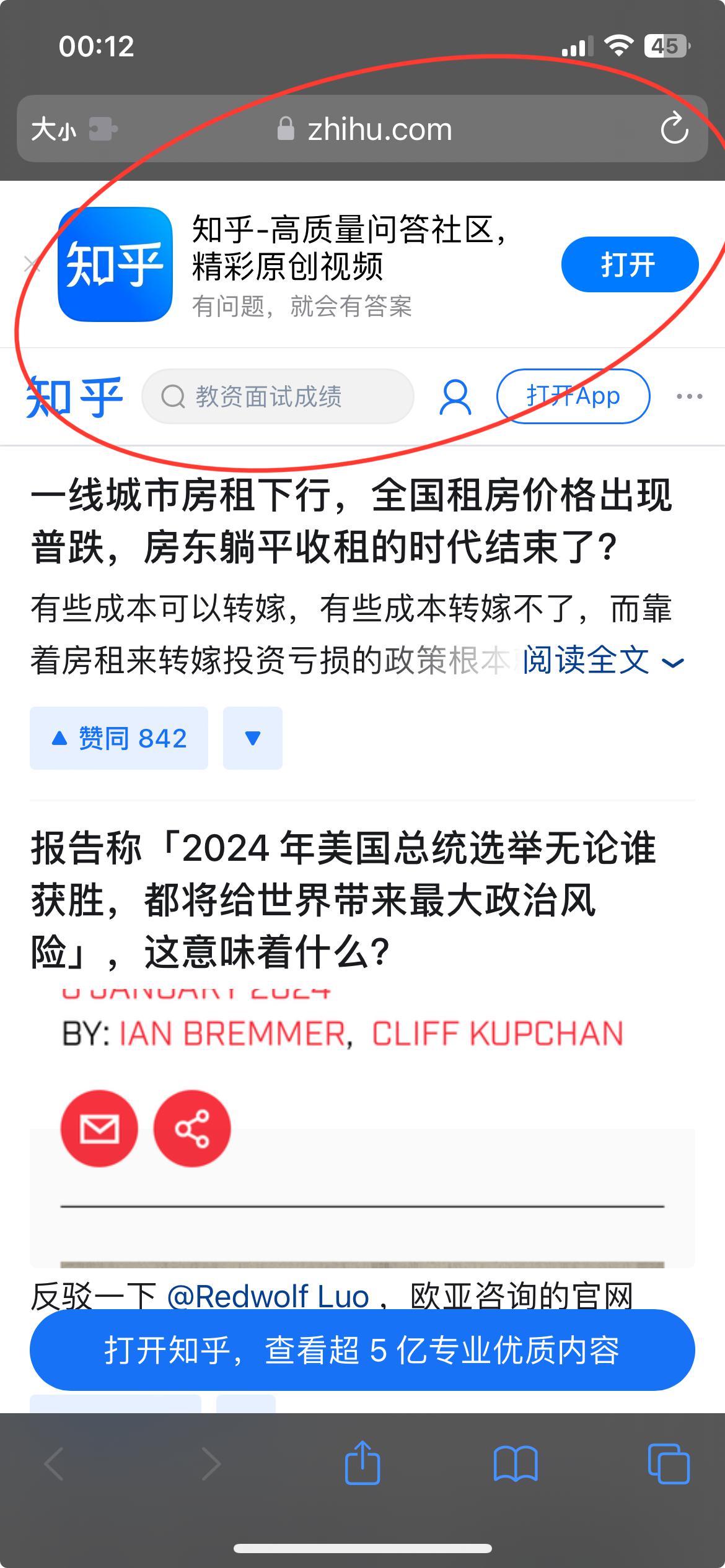The image size is (725, 1568).
Task: Tap the blue 打开 banner button
Action: click(630, 264)
